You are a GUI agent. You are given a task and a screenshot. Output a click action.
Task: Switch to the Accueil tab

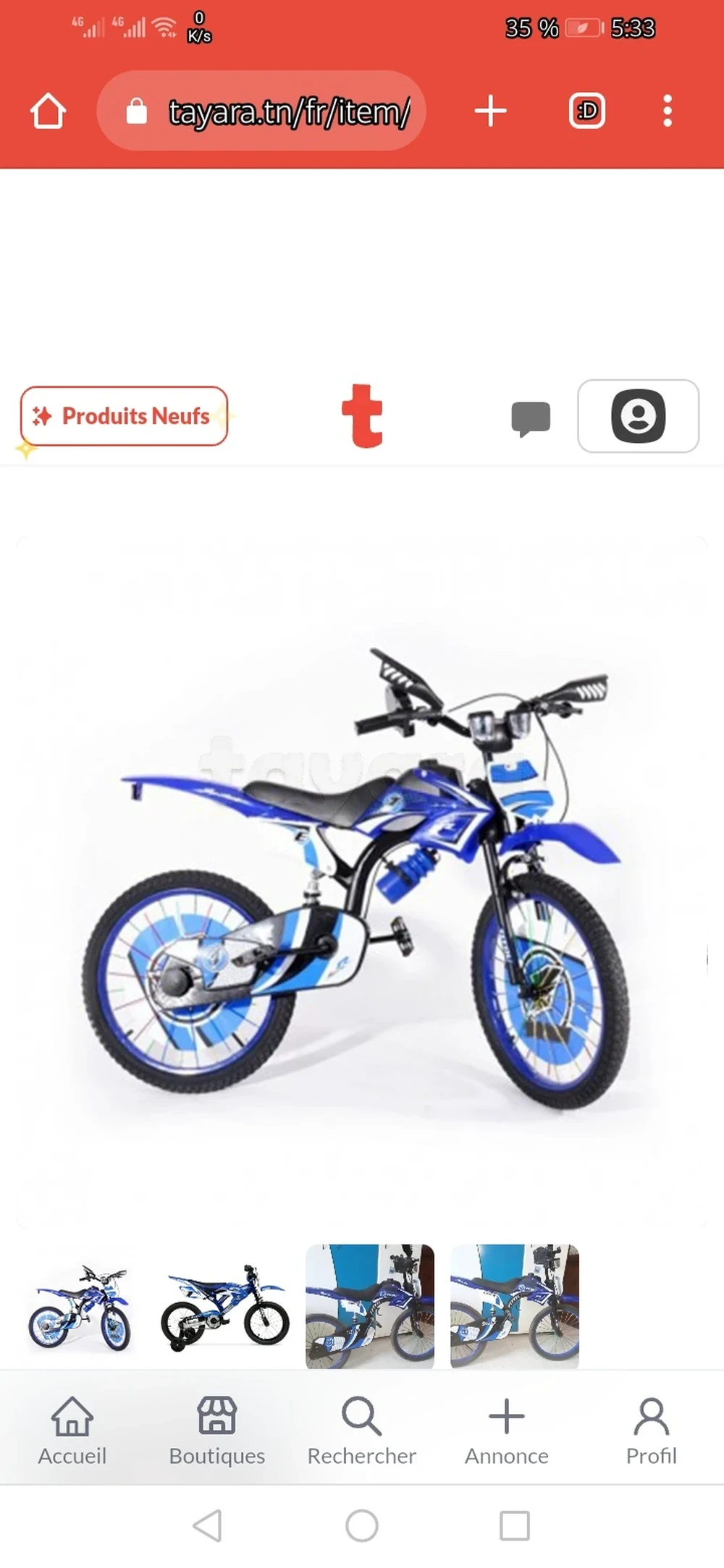pyautogui.click(x=72, y=1432)
